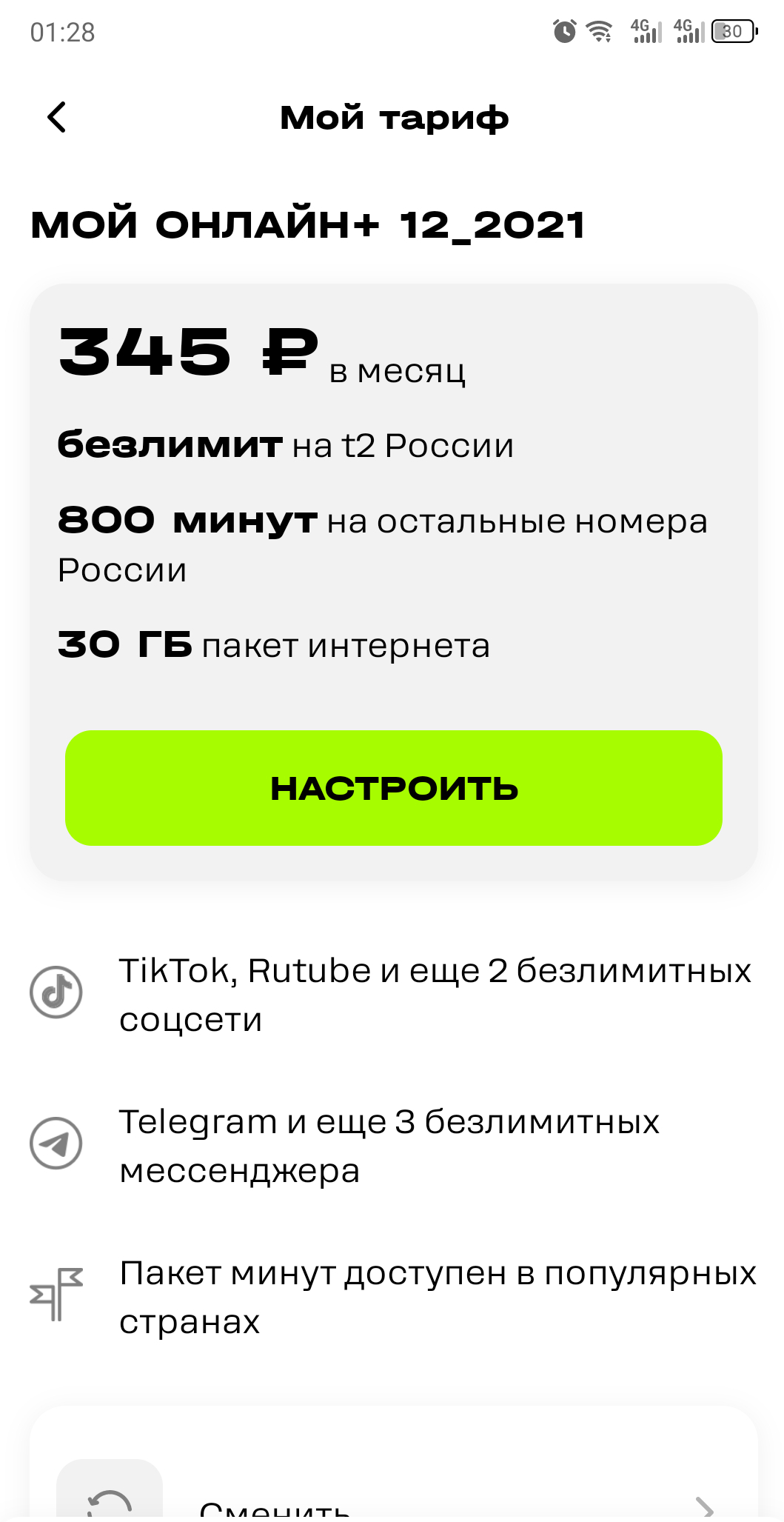Open the Сменить тариф row

pyautogui.click(x=392, y=1502)
